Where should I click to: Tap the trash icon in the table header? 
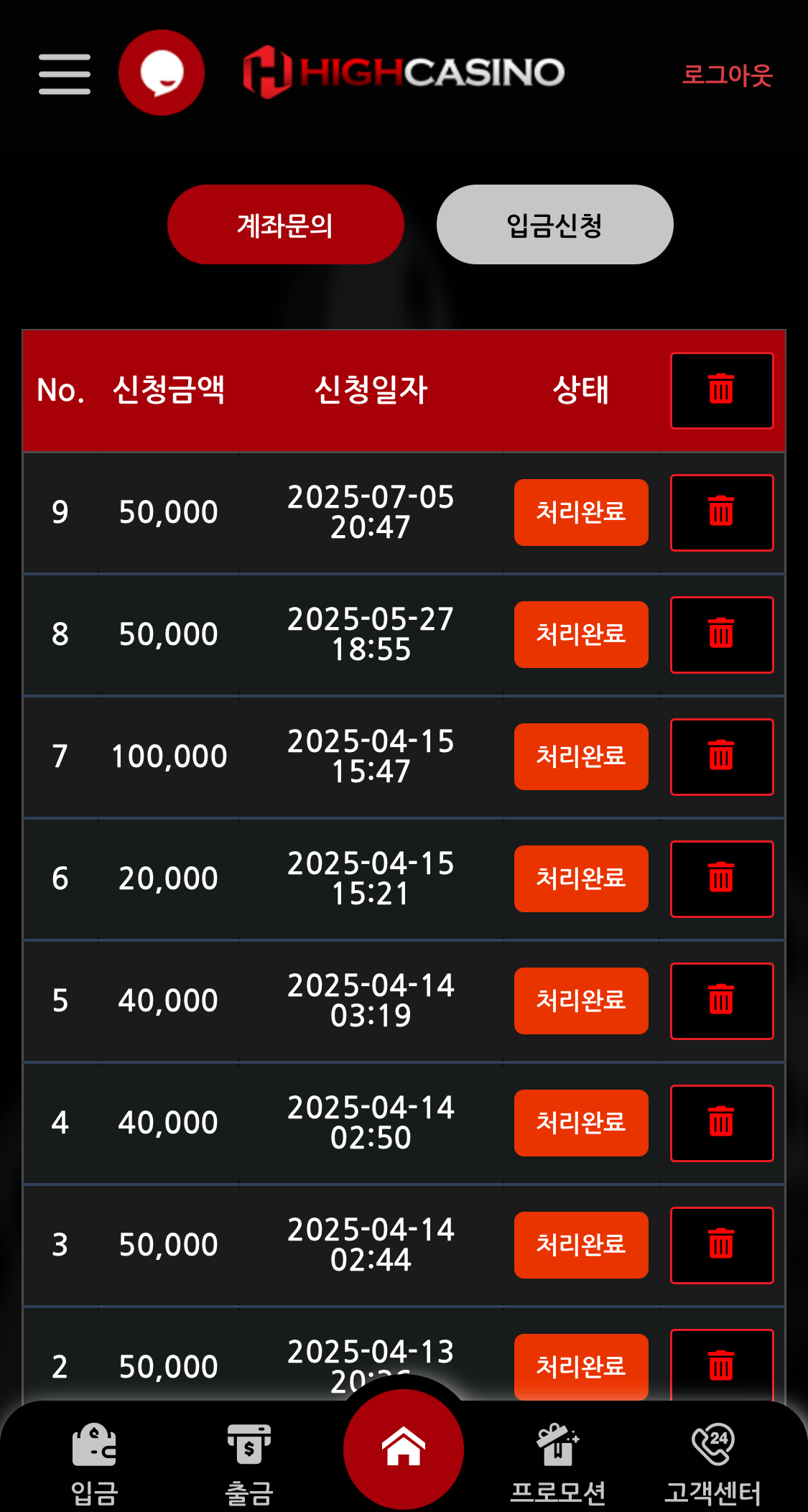point(722,391)
